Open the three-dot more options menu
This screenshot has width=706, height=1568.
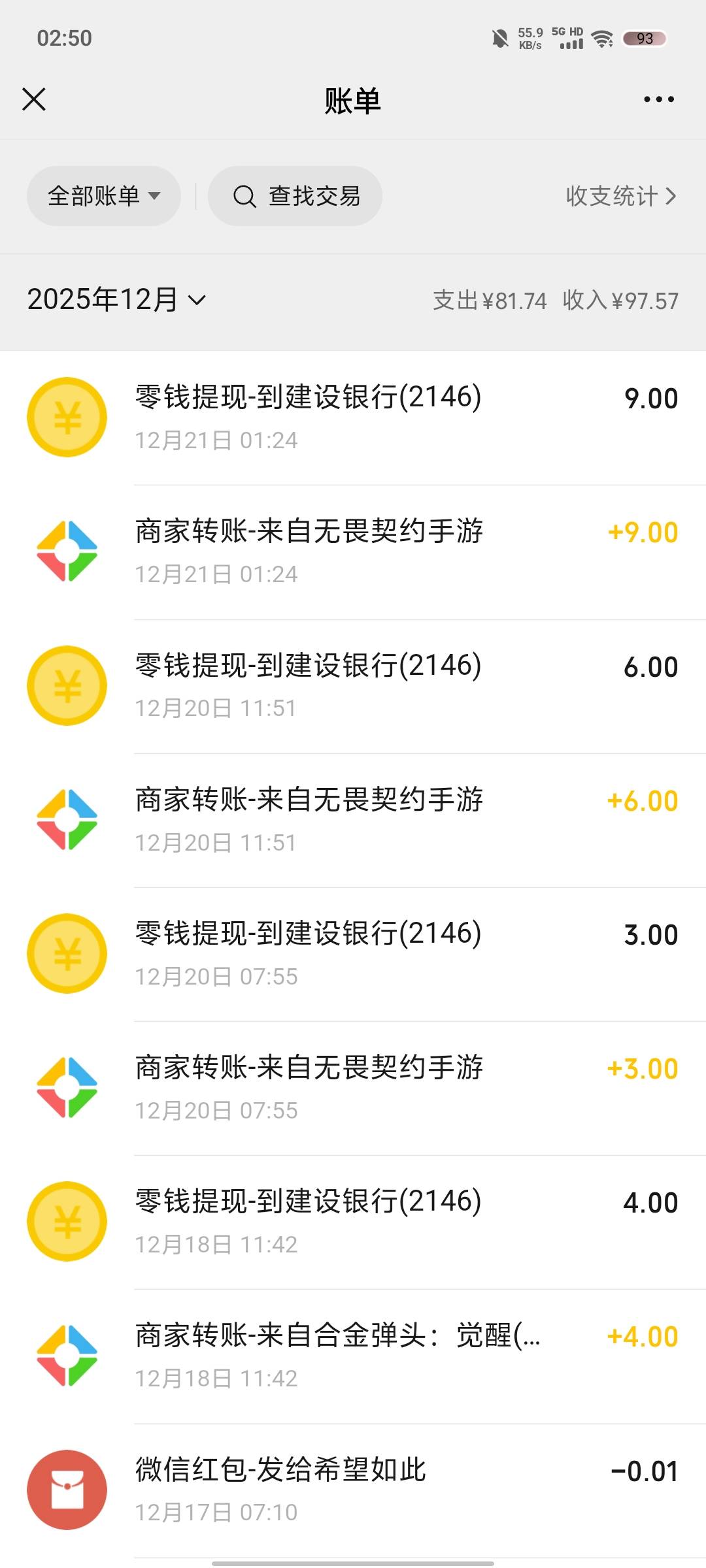(x=658, y=100)
